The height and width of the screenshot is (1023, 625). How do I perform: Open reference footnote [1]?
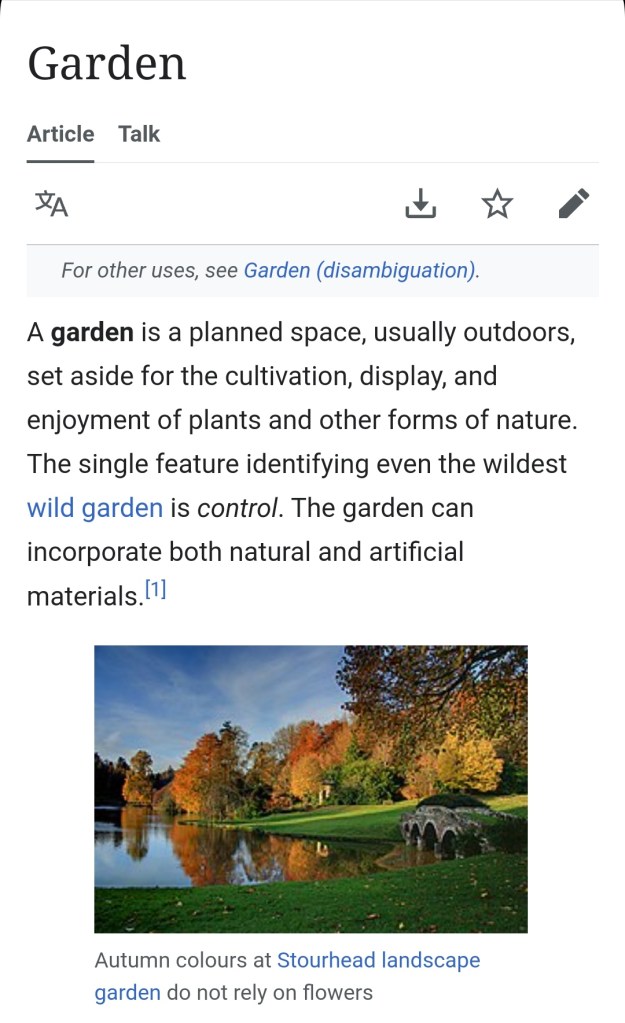(155, 591)
